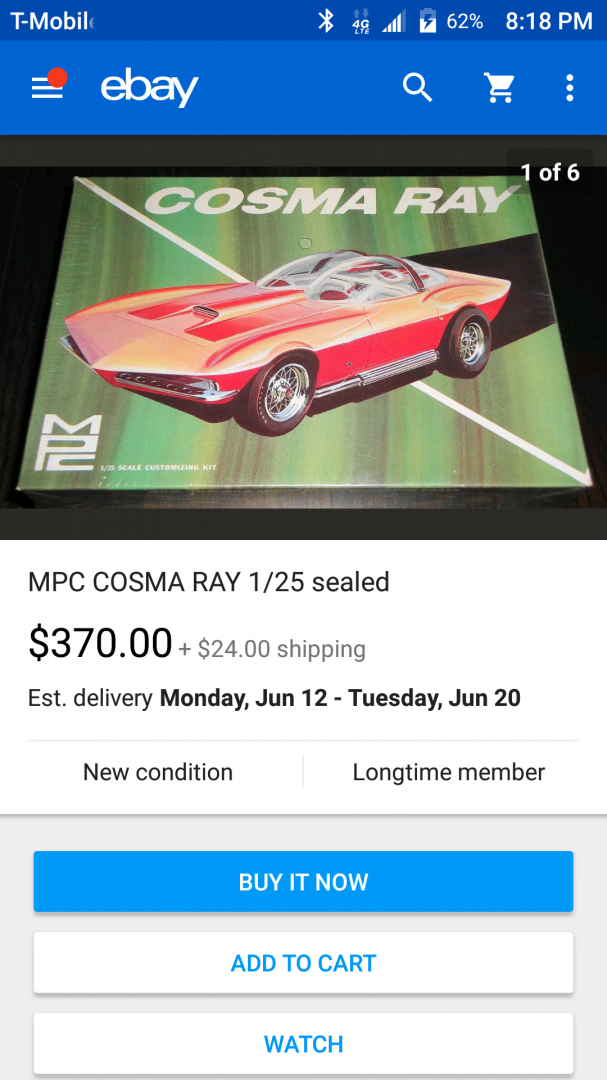This screenshot has width=607, height=1080.
Task: Watch this MPC Cosma Ray listing
Action: coord(303,1044)
